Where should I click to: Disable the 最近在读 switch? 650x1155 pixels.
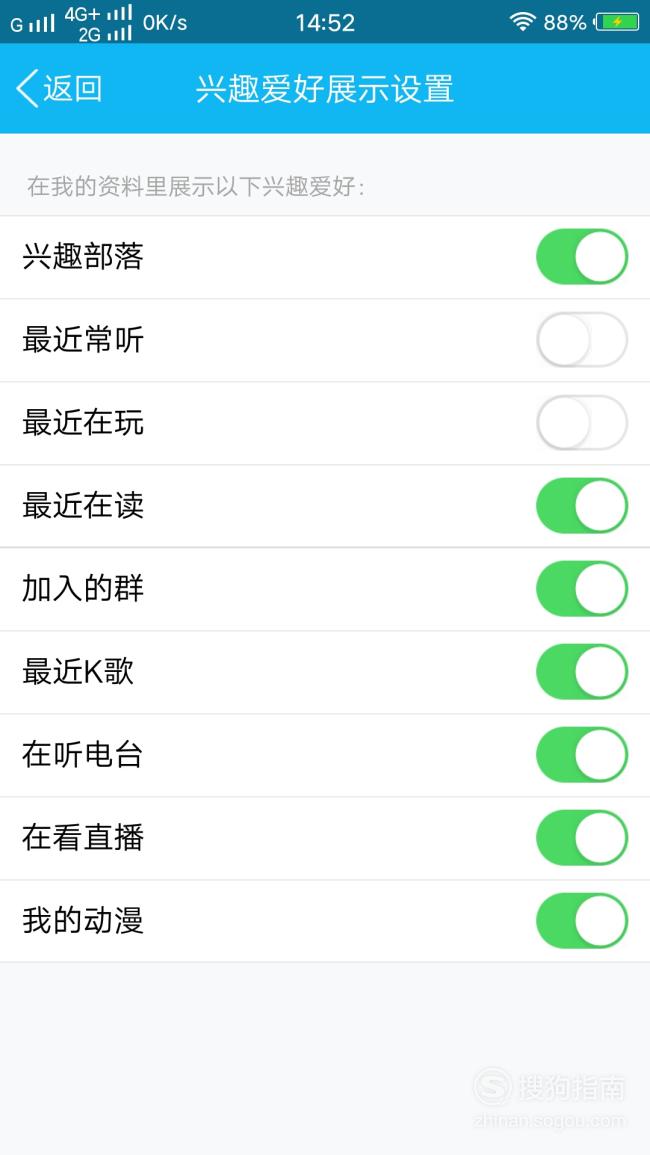(582, 506)
